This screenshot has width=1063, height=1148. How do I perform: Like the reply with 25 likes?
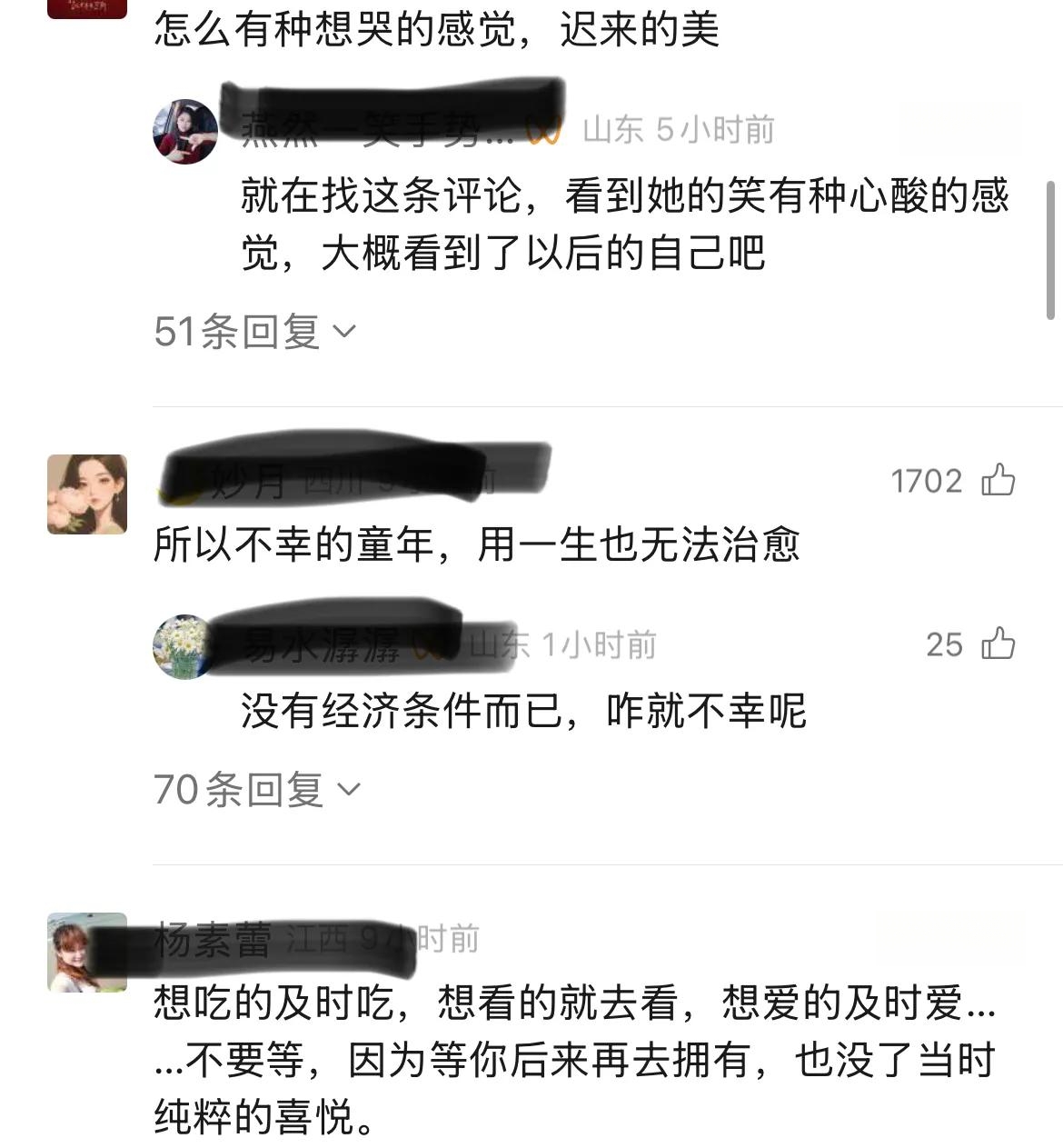pos(998,644)
